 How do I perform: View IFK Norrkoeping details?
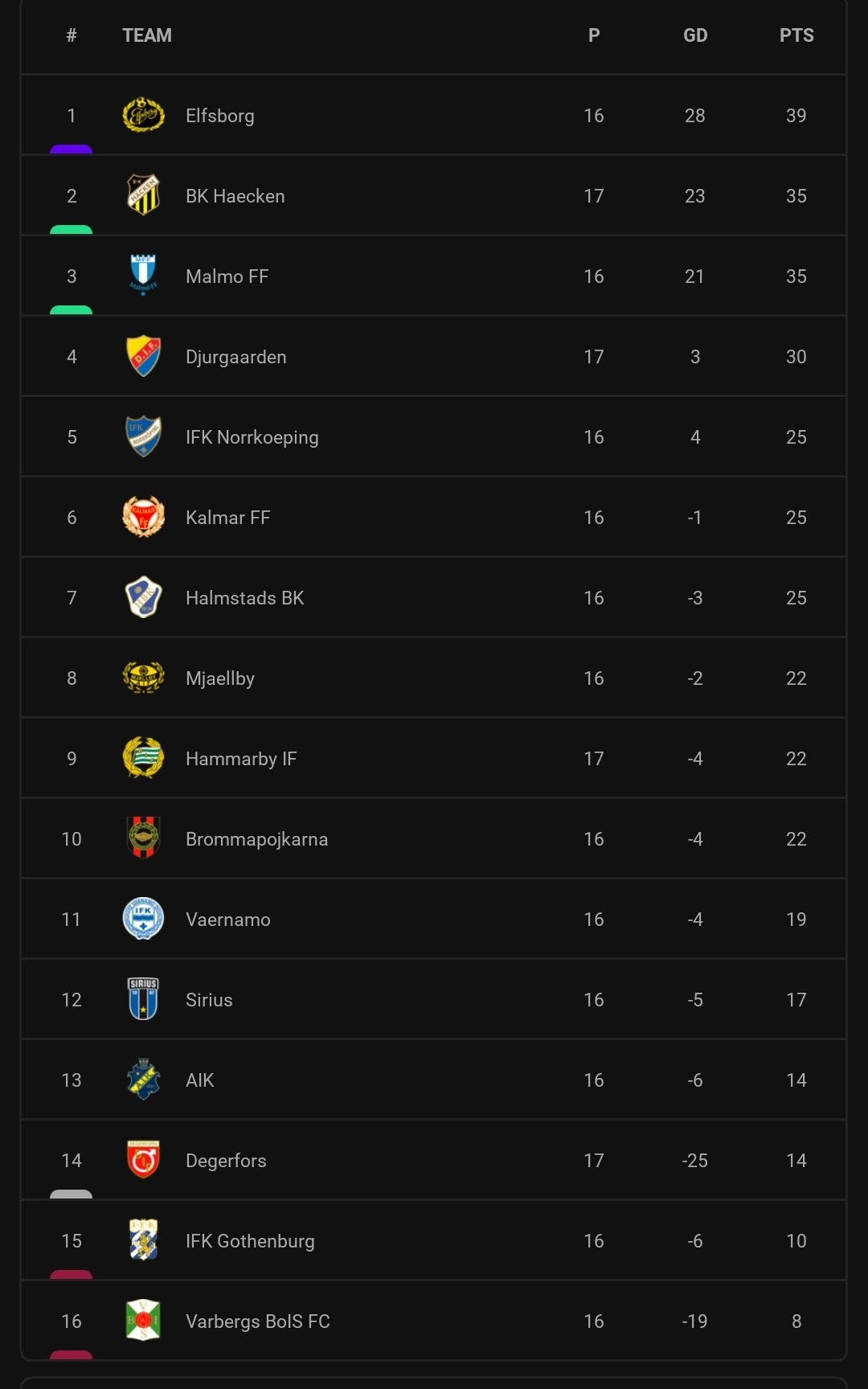tap(433, 436)
